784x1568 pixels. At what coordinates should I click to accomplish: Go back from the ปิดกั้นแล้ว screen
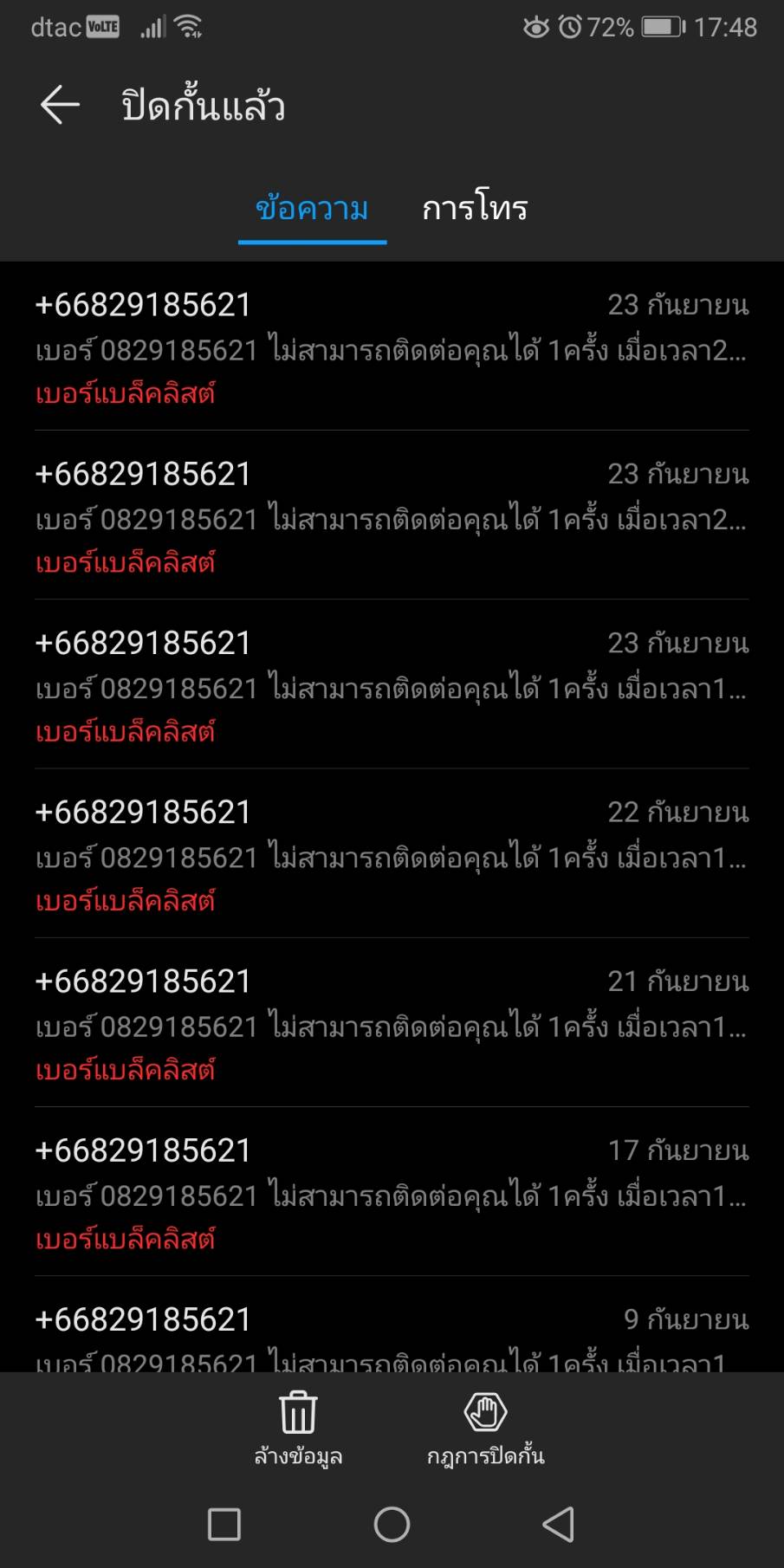click(60, 106)
